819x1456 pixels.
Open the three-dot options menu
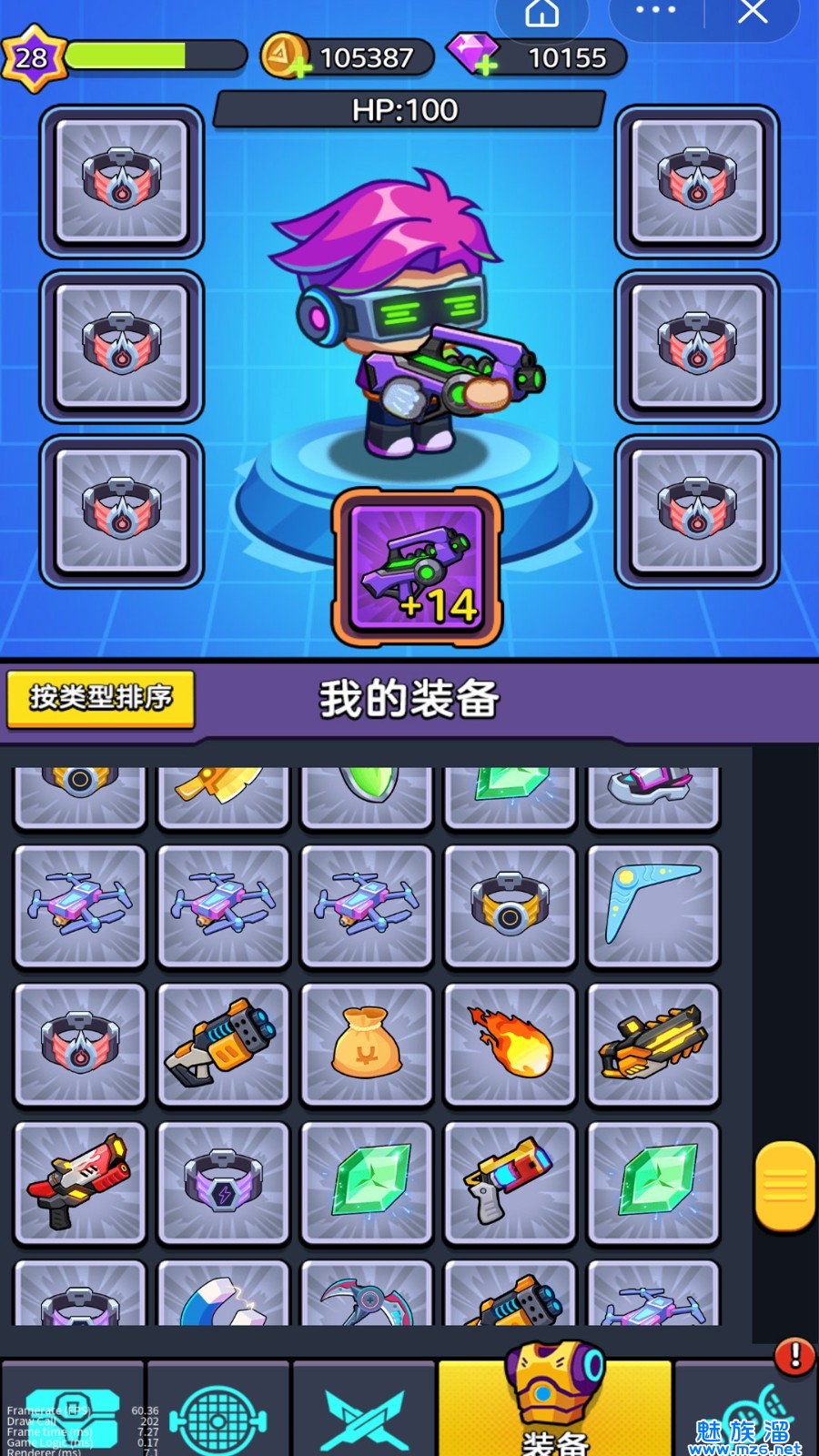(x=655, y=11)
